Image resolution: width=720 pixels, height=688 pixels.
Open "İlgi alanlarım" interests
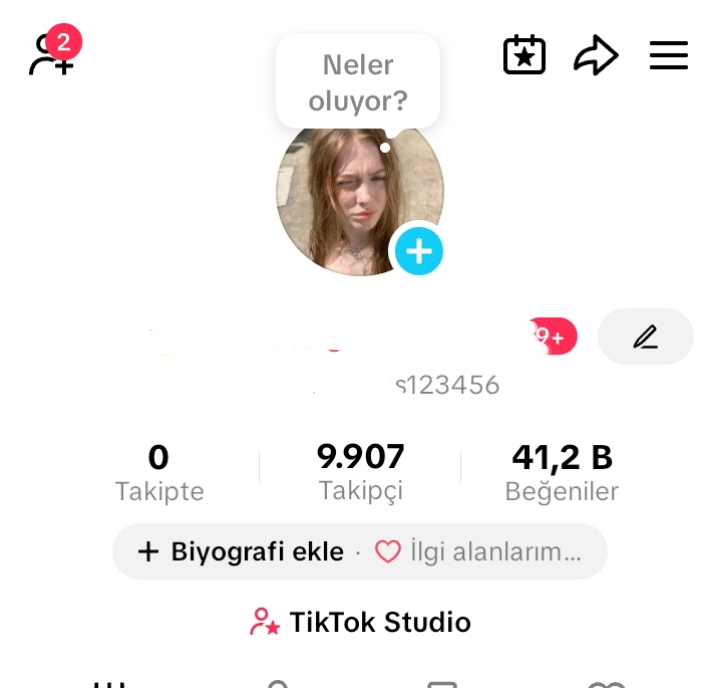coord(478,552)
